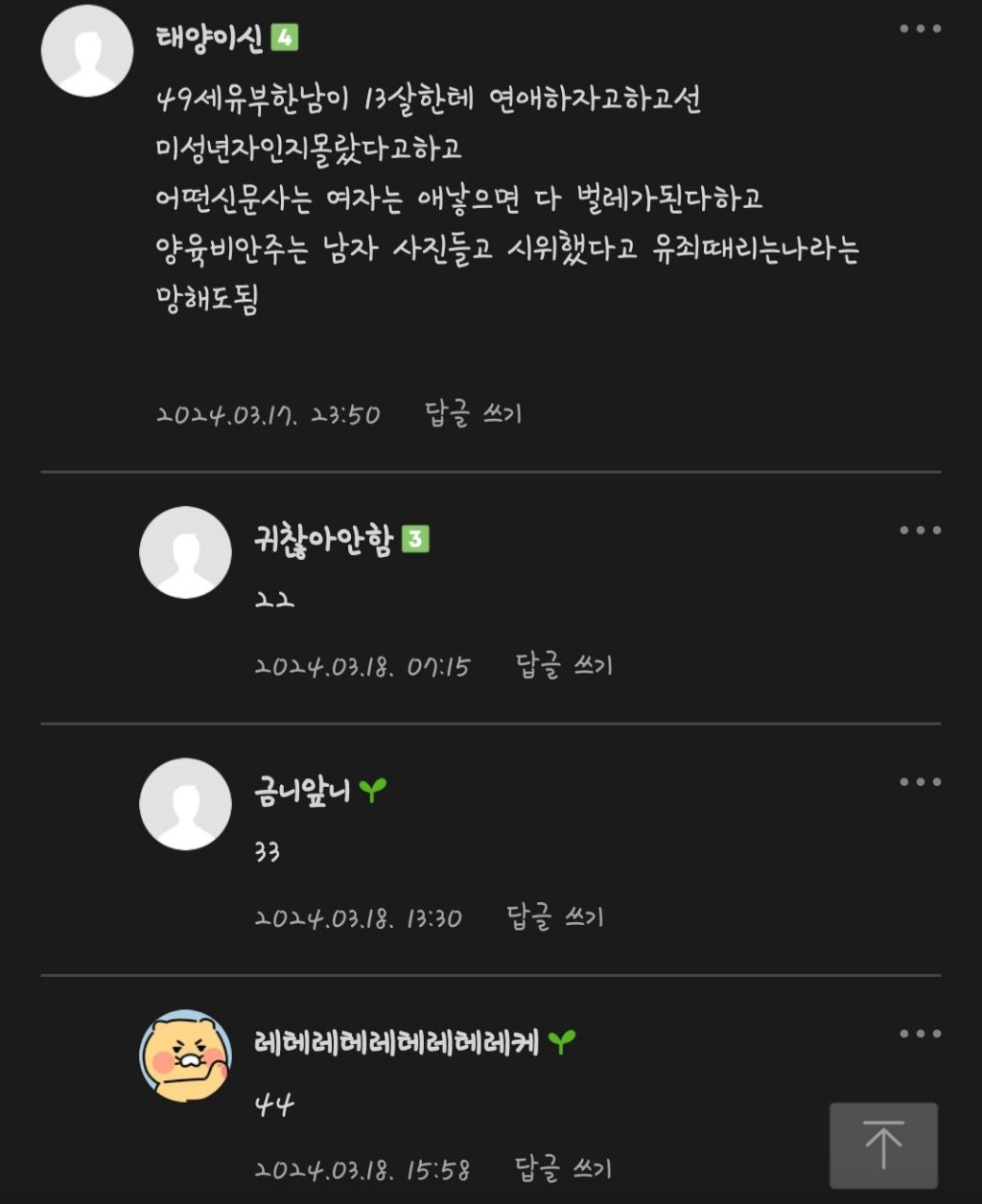982x1204 pixels.
Task: Open overflow menu on 레헤레헤레헤레헤레케's comment
Action: [920, 1033]
